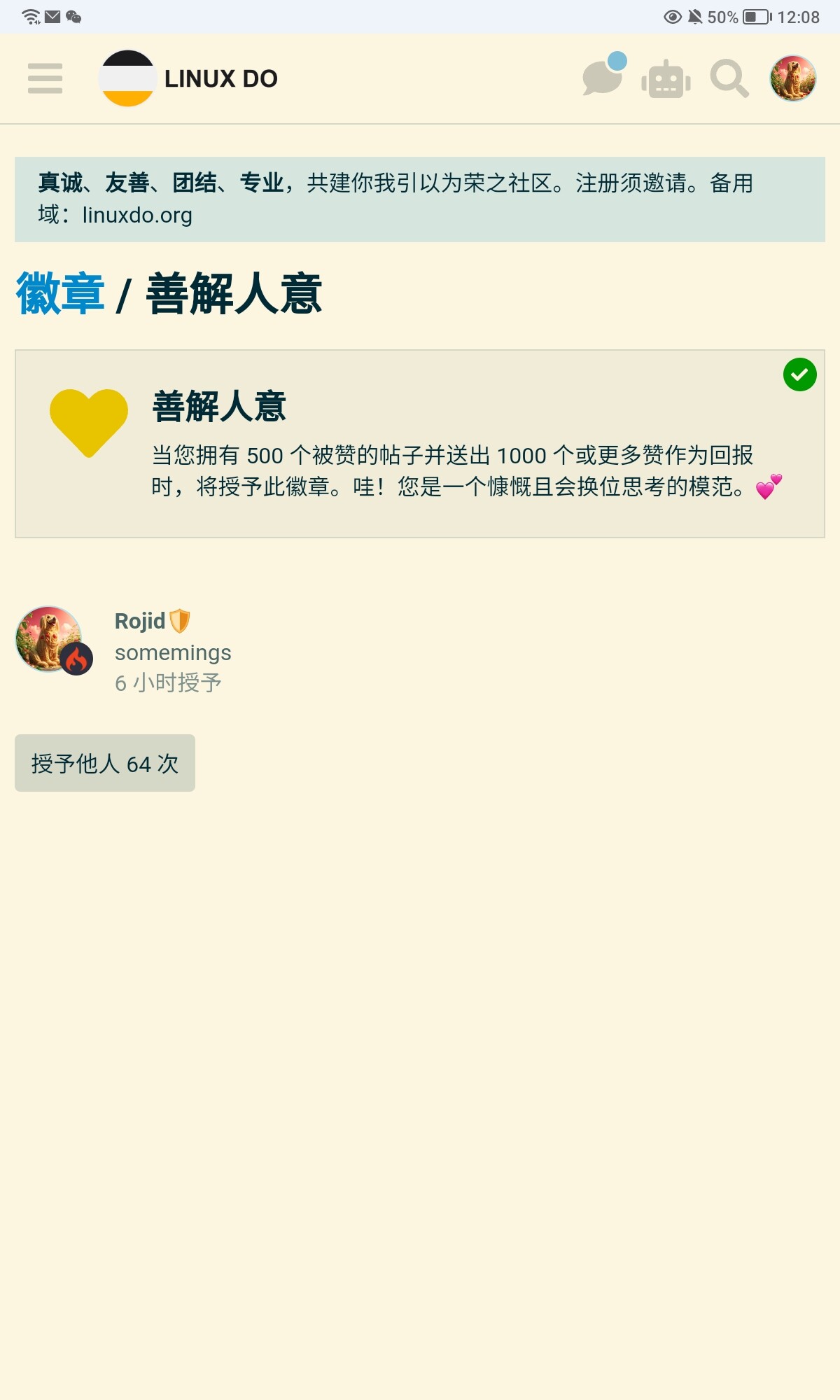
Task: Open Rojid's user profile name
Action: (140, 621)
